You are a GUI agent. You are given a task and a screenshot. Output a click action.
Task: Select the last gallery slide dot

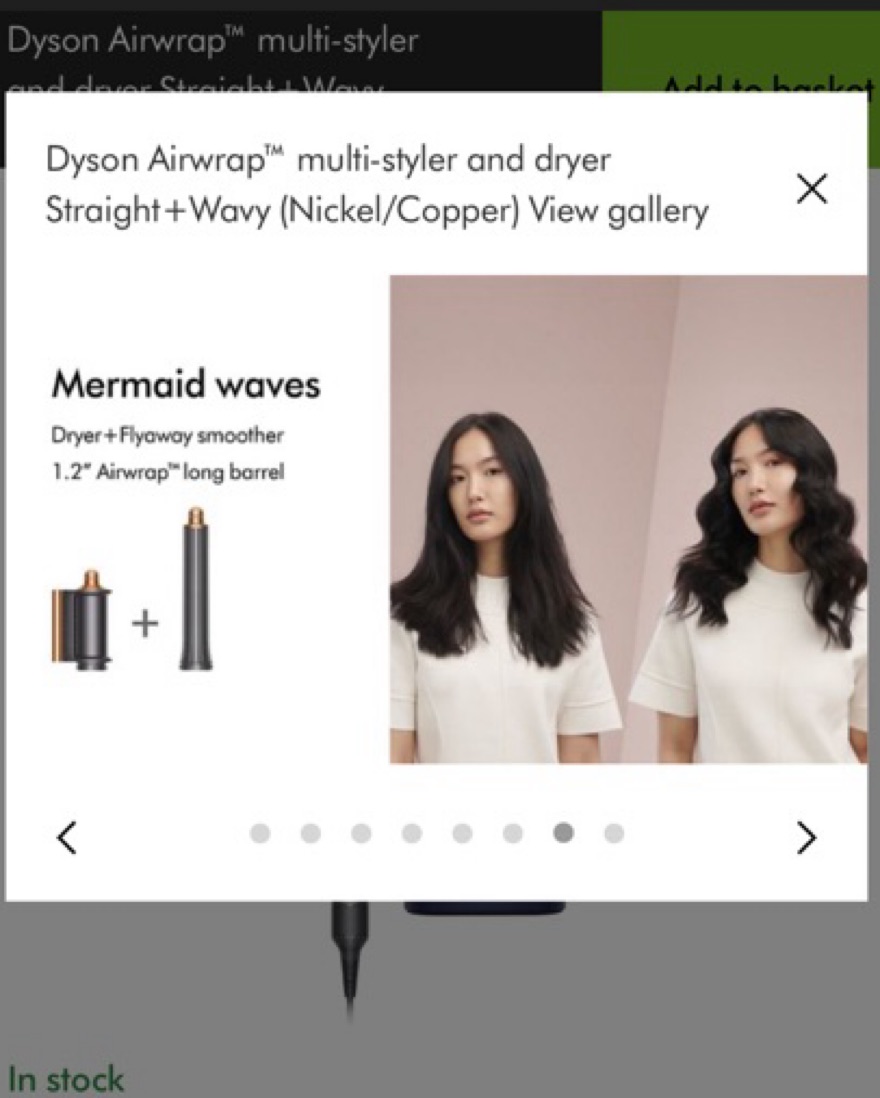[x=614, y=833]
